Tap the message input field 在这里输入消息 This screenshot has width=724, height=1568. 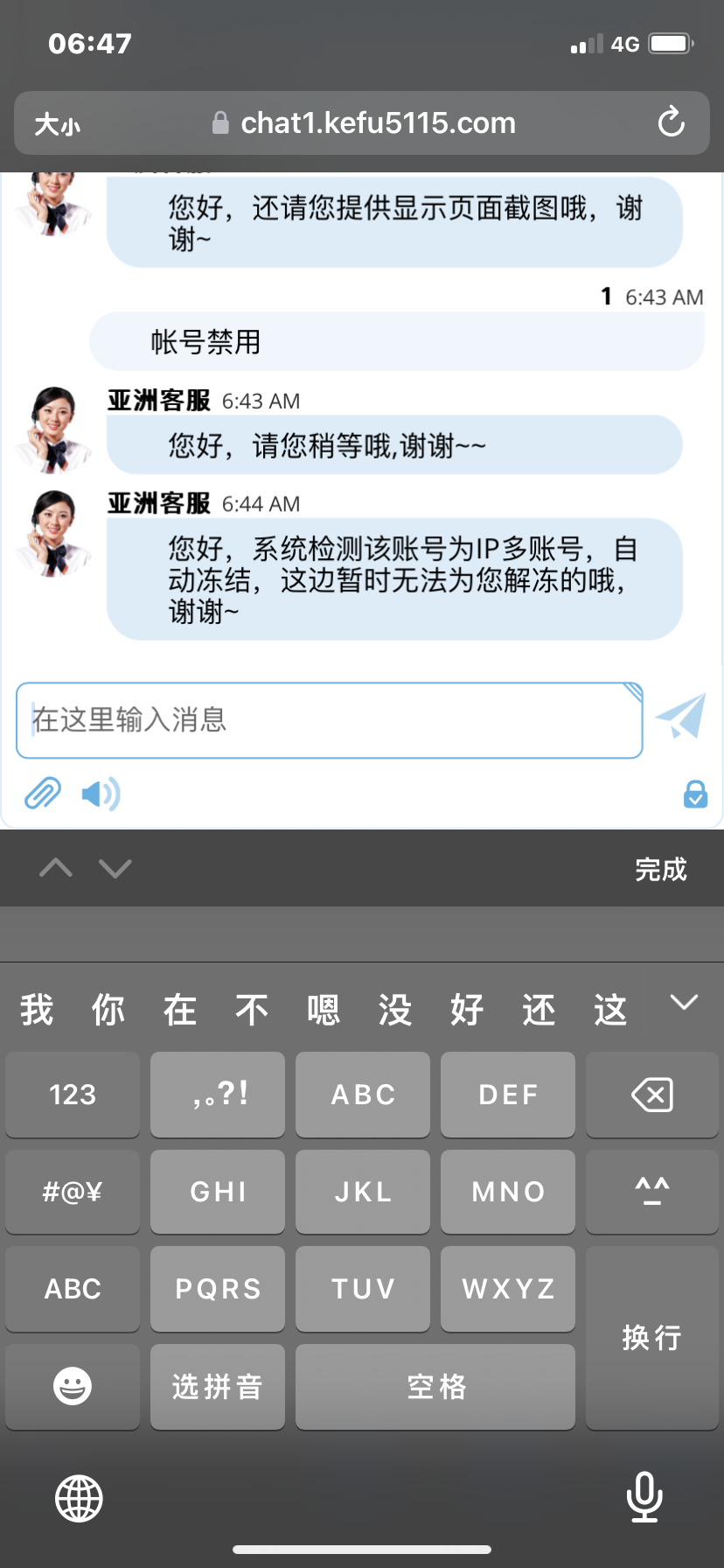pos(330,720)
